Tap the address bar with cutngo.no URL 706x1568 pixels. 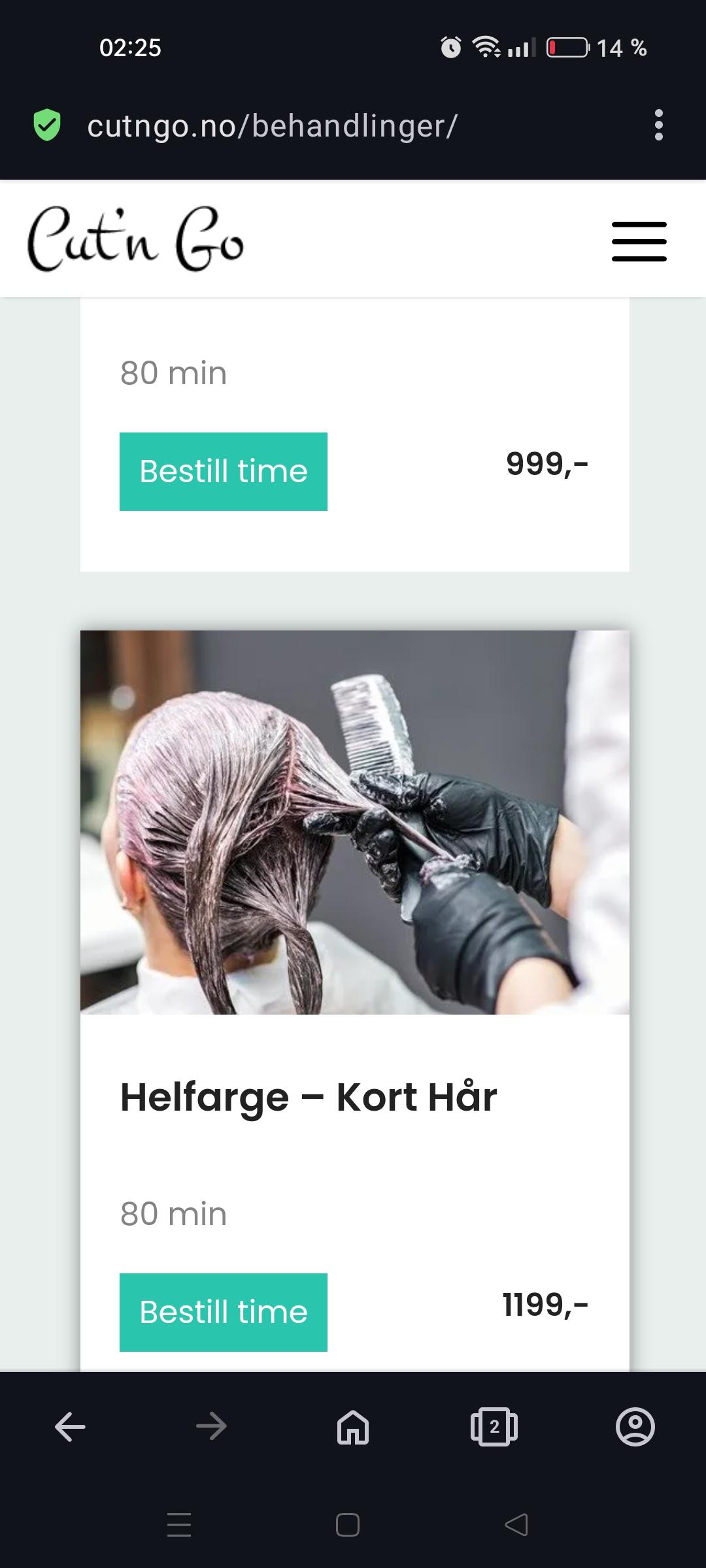272,125
